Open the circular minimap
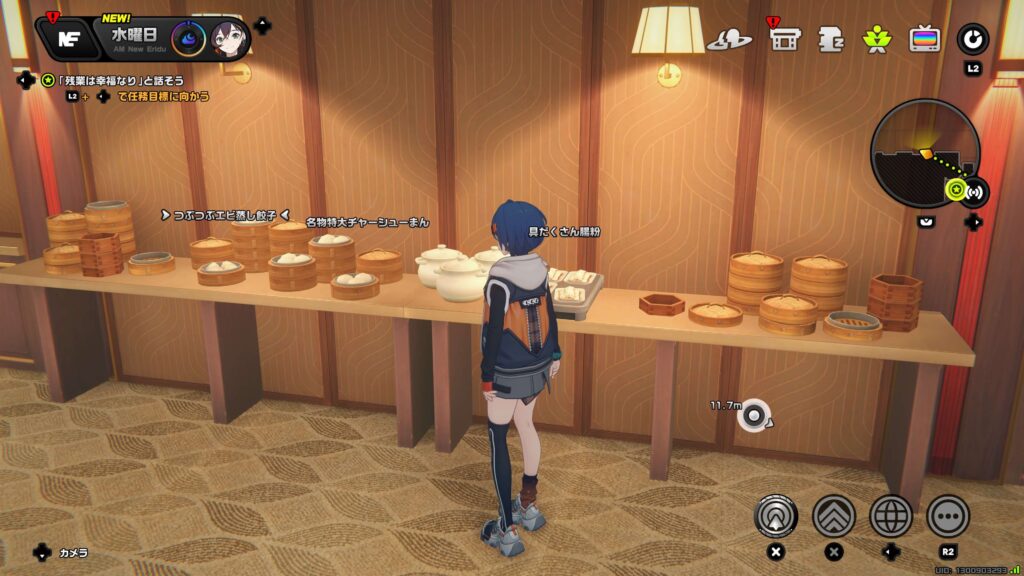Image resolution: width=1024 pixels, height=576 pixels. coord(924,153)
